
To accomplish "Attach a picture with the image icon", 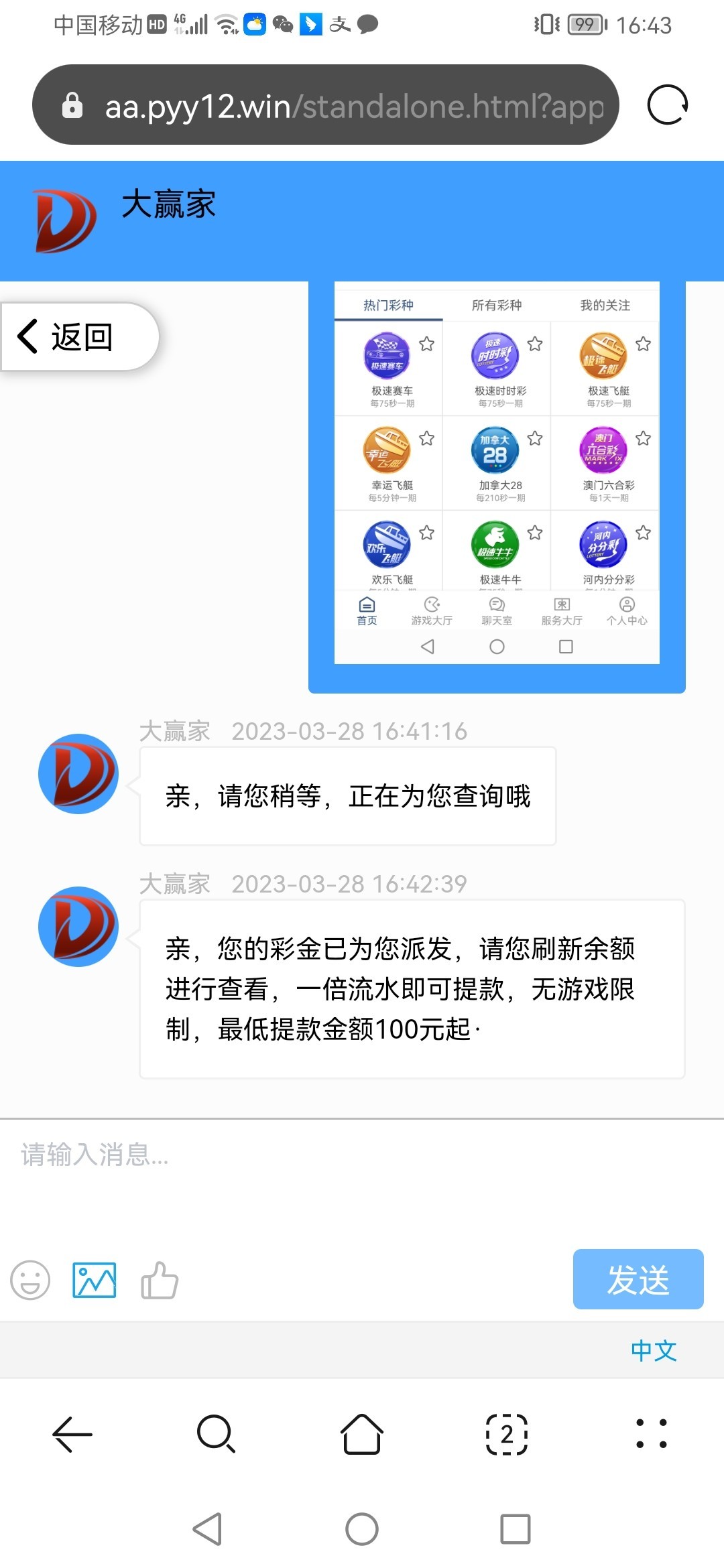I will [95, 1280].
